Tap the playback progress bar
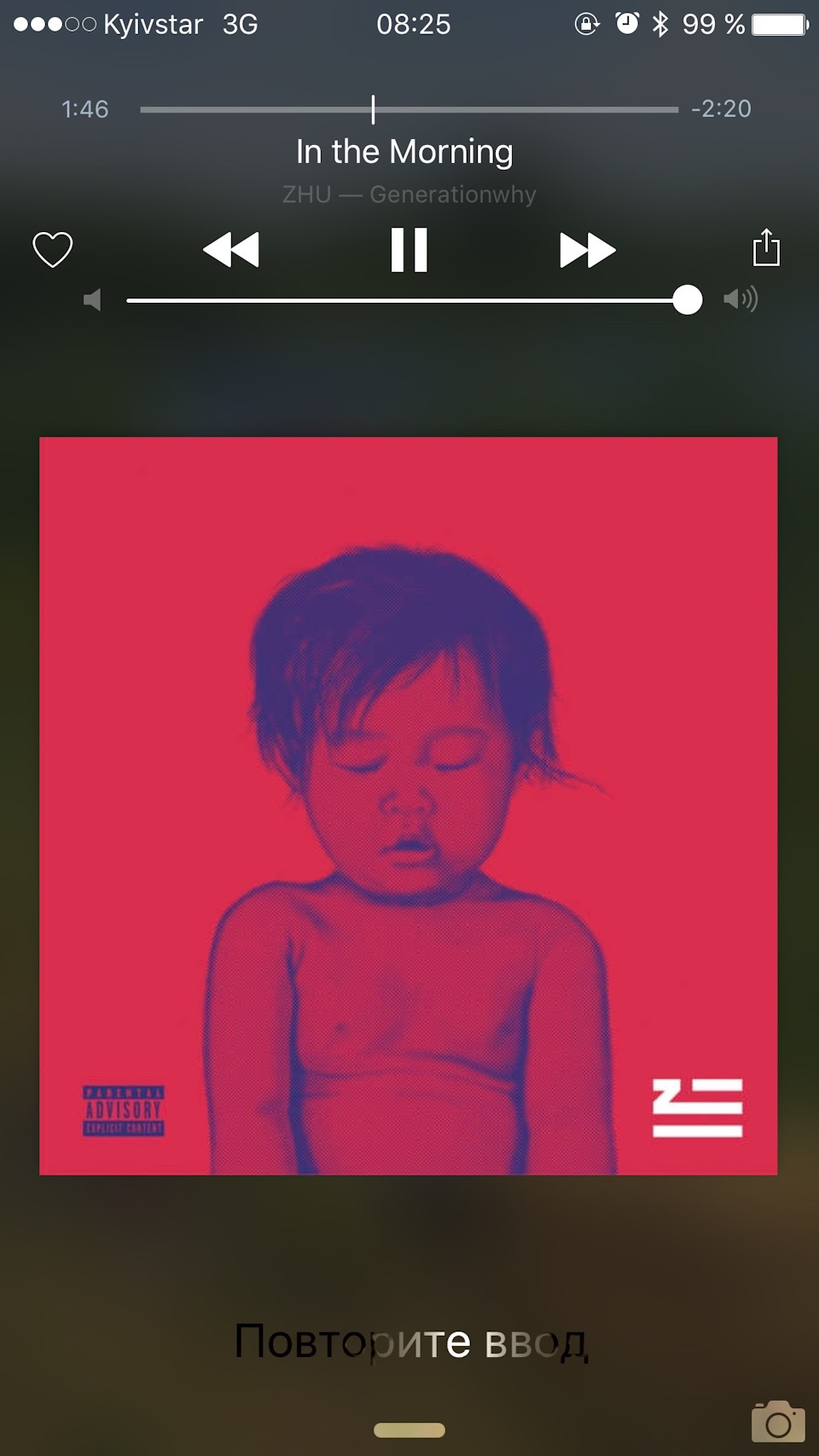819x1456 pixels. 409,109
